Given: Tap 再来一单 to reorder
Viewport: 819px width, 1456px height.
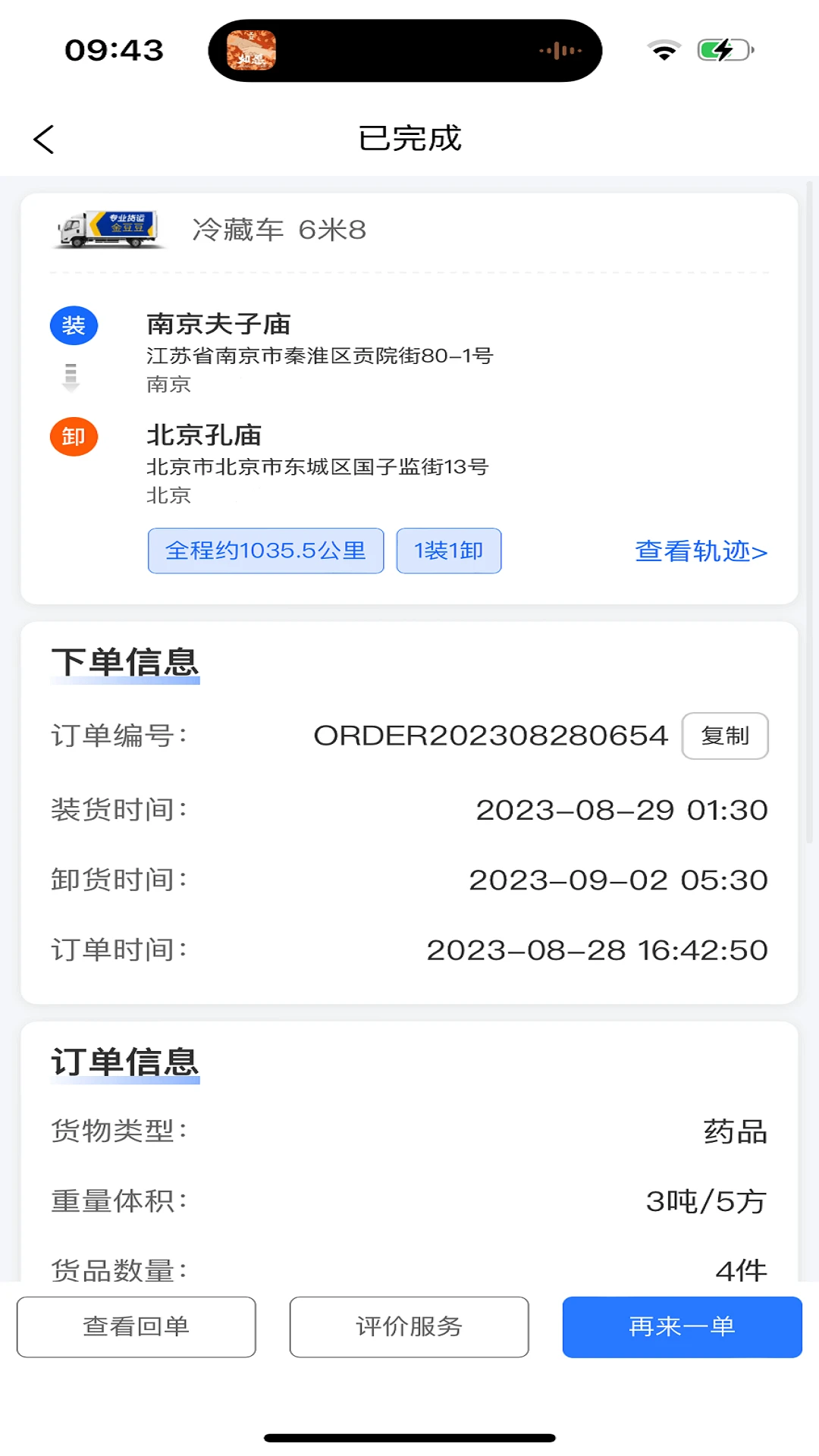Looking at the screenshot, I should pos(680,1326).
